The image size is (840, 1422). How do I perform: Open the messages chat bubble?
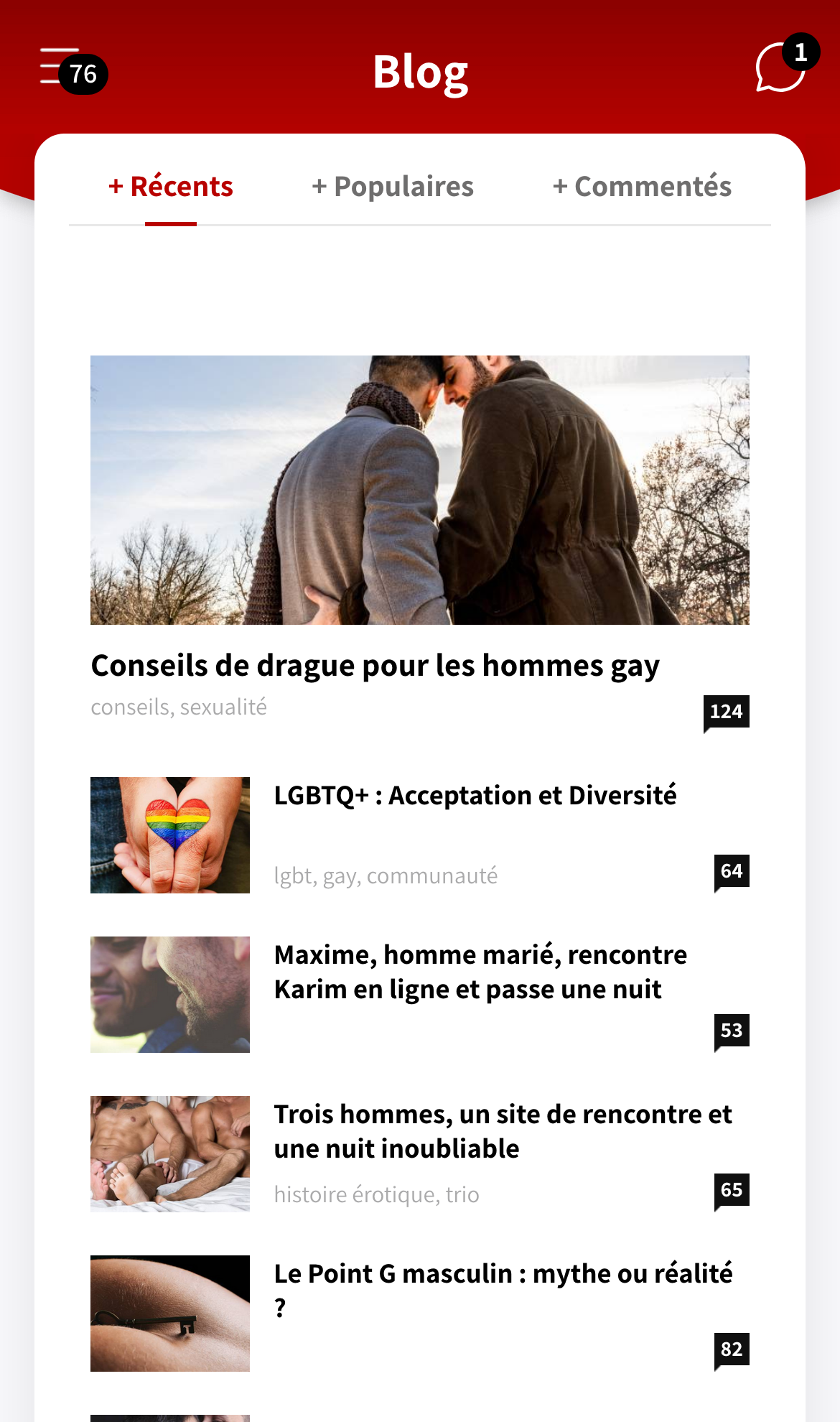(780, 68)
